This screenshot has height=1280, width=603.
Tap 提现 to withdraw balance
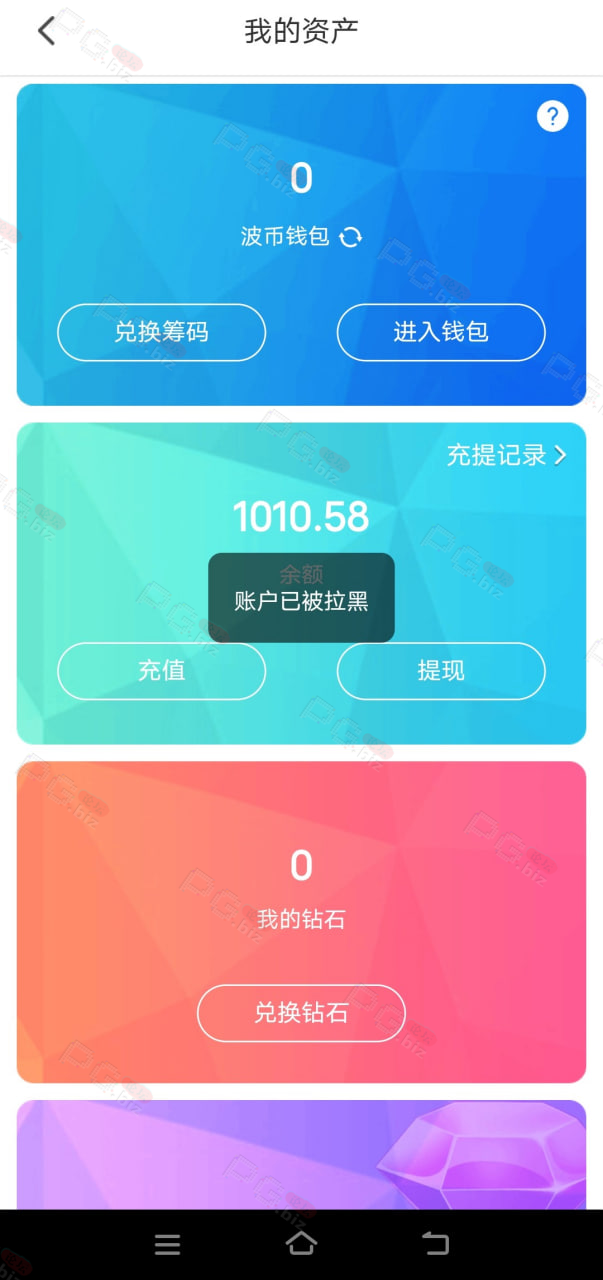coord(441,671)
